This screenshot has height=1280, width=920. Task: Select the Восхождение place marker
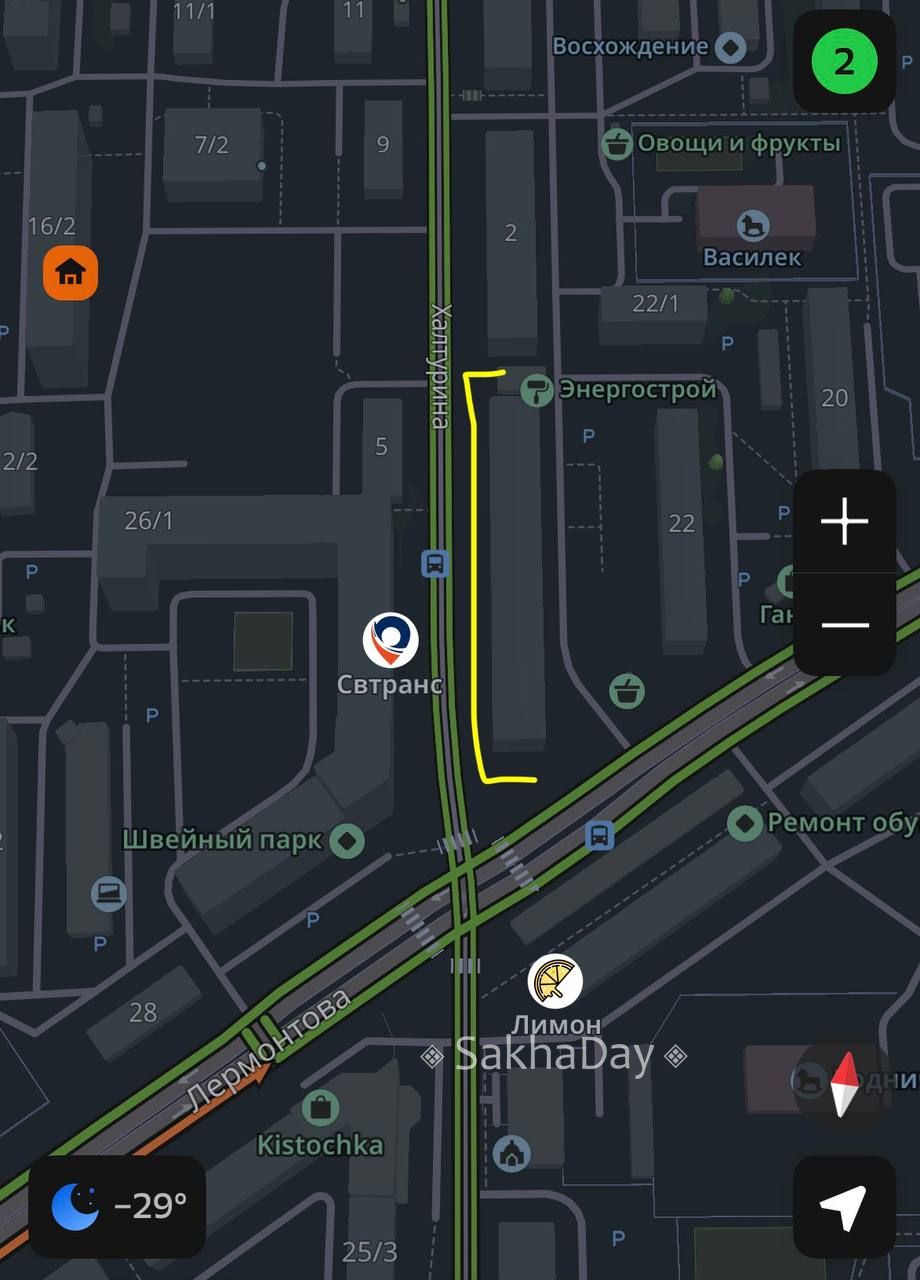pos(732,47)
